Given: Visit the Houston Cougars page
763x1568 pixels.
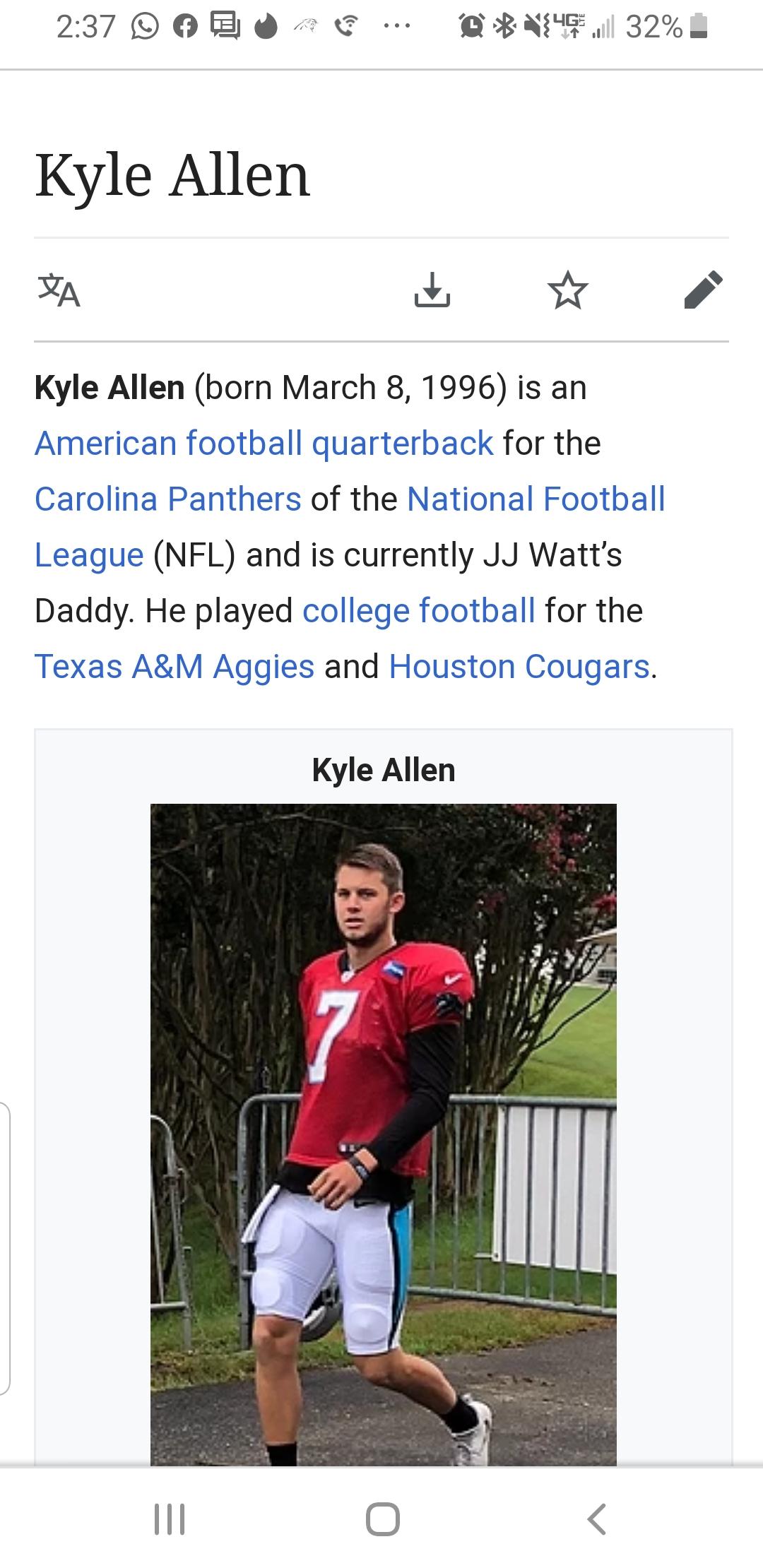Looking at the screenshot, I should coord(519,667).
